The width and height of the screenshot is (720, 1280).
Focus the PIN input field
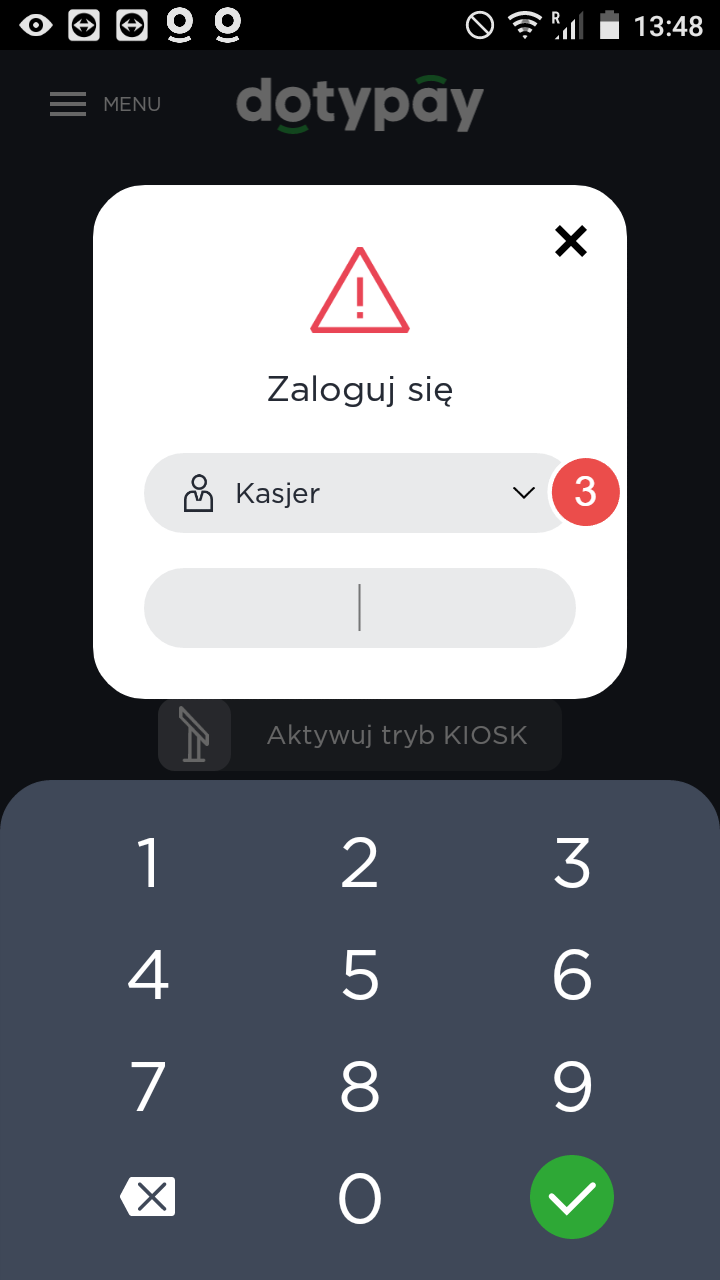pos(360,608)
